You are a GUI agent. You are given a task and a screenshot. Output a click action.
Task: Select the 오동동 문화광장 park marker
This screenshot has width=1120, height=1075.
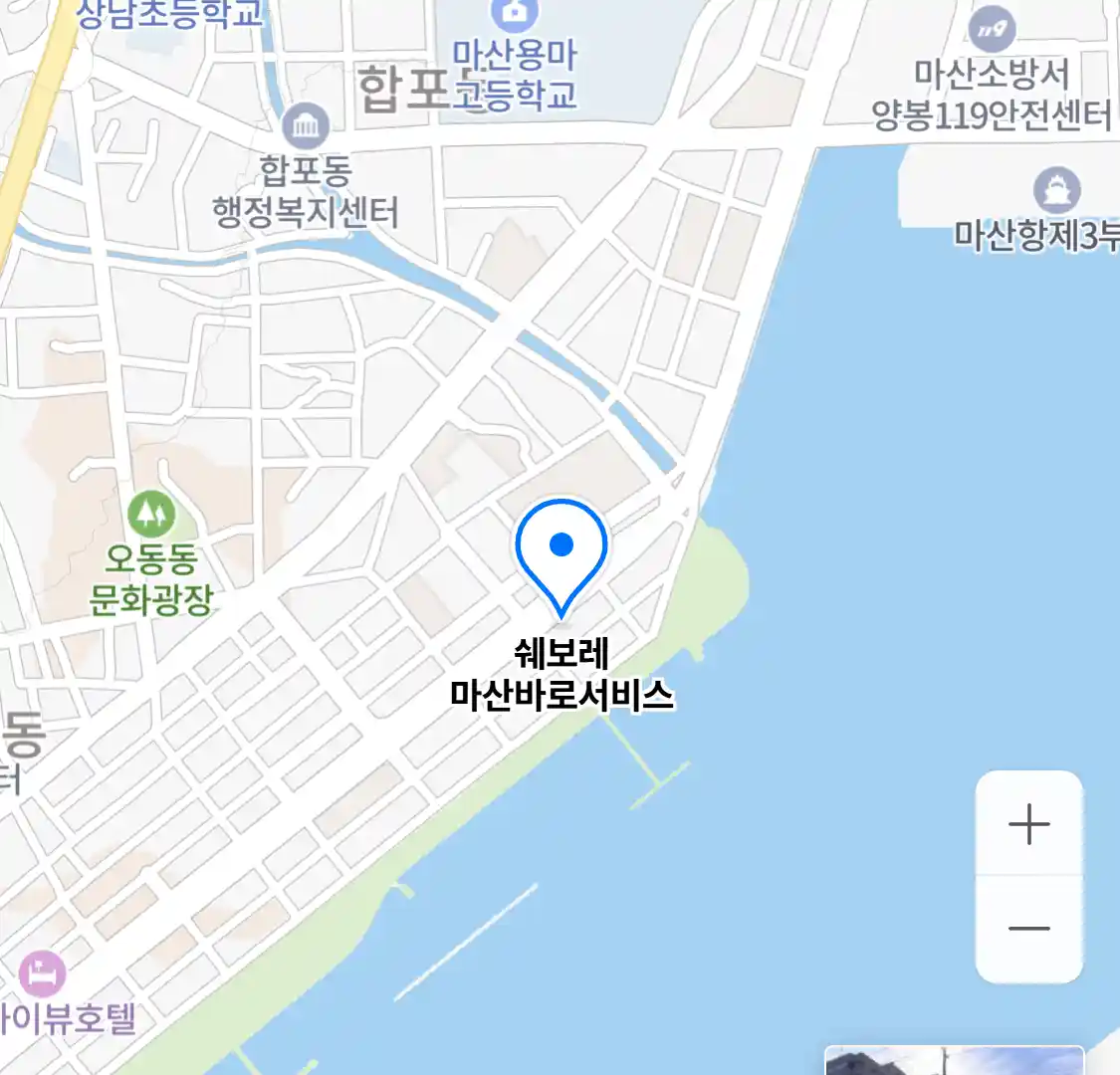coord(151,514)
